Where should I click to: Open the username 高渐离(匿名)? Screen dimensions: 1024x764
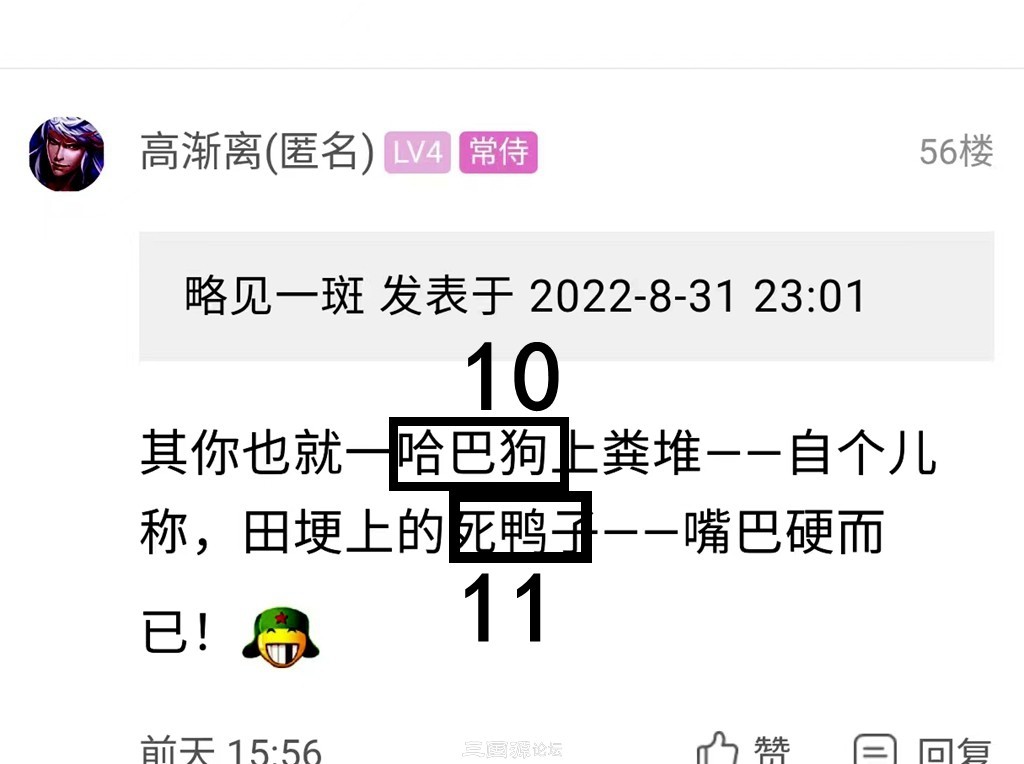(257, 153)
